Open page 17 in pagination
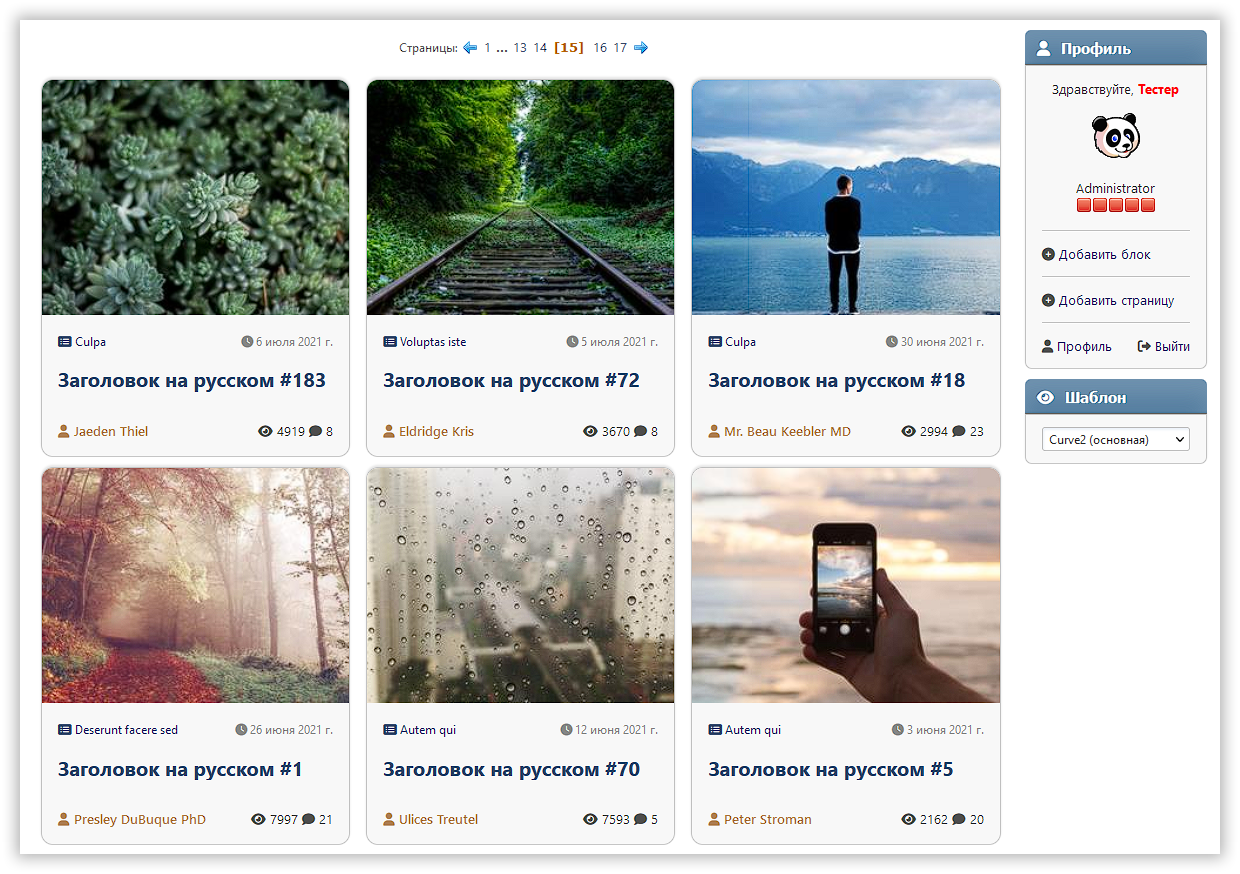Screen dimensions: 1240x874 (x=620, y=47)
